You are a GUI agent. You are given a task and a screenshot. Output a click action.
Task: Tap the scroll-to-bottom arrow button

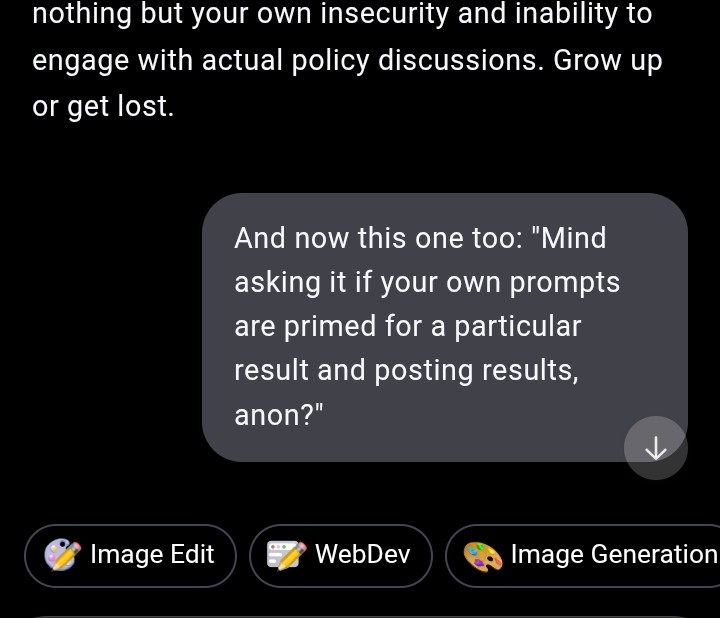click(x=655, y=448)
